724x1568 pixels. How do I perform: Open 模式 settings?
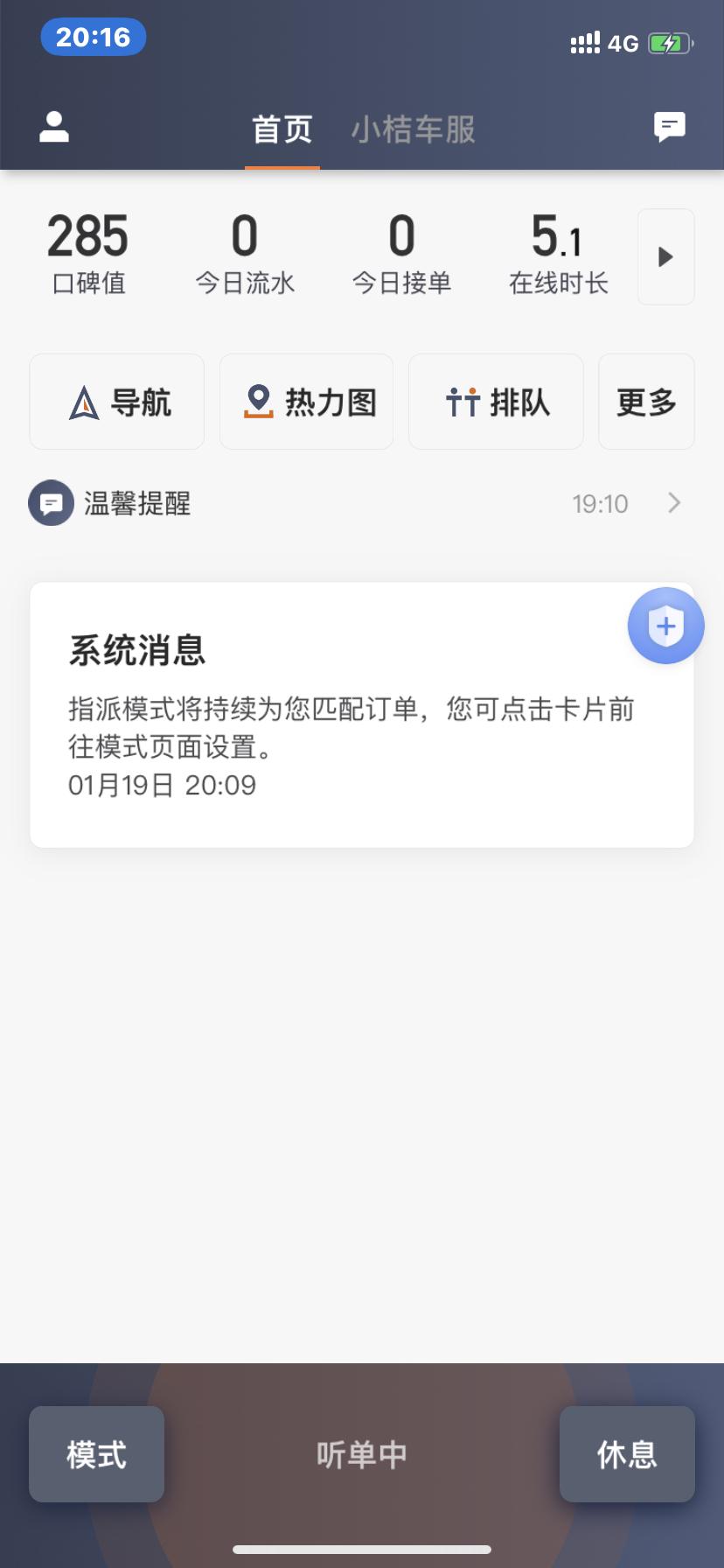coord(97,1454)
